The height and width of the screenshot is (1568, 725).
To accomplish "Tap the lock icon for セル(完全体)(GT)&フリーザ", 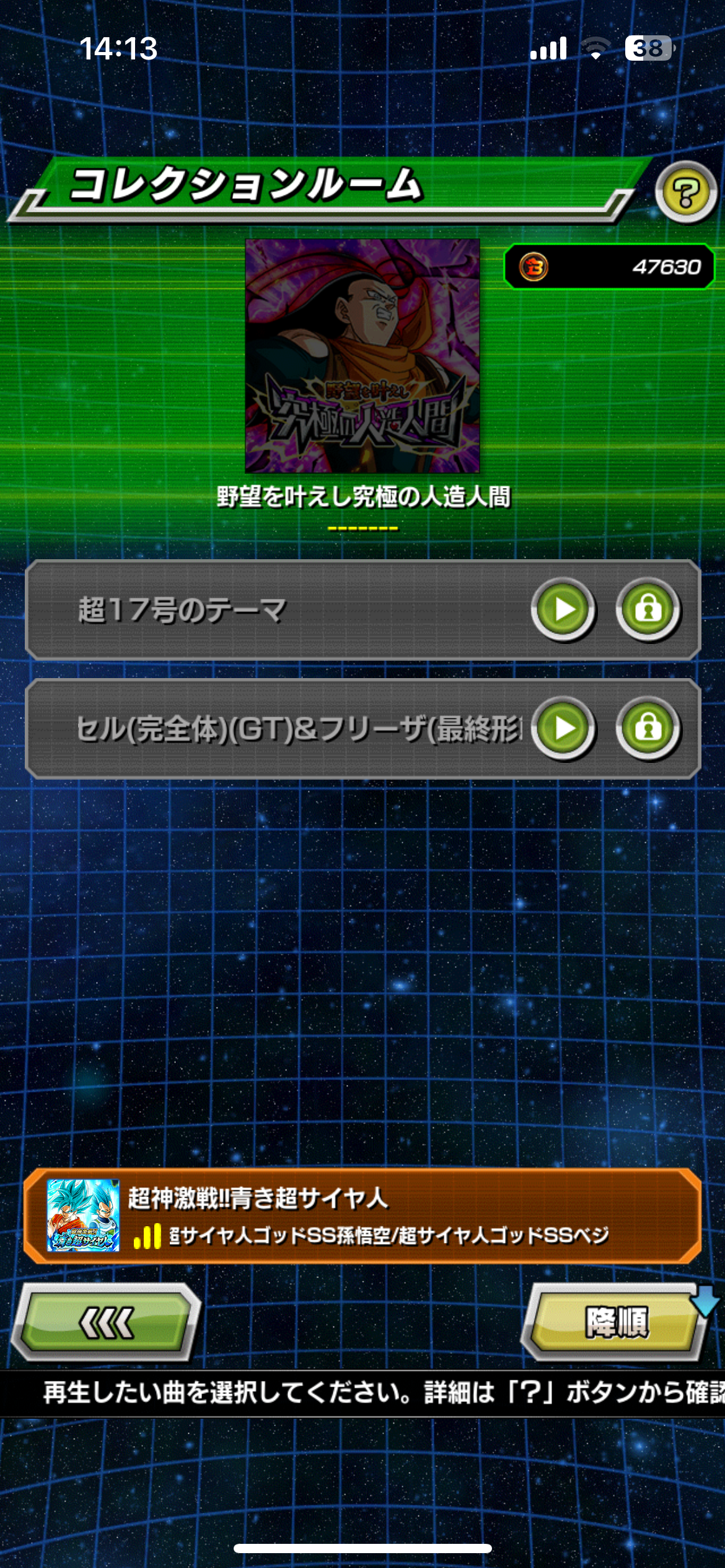I will [x=648, y=728].
